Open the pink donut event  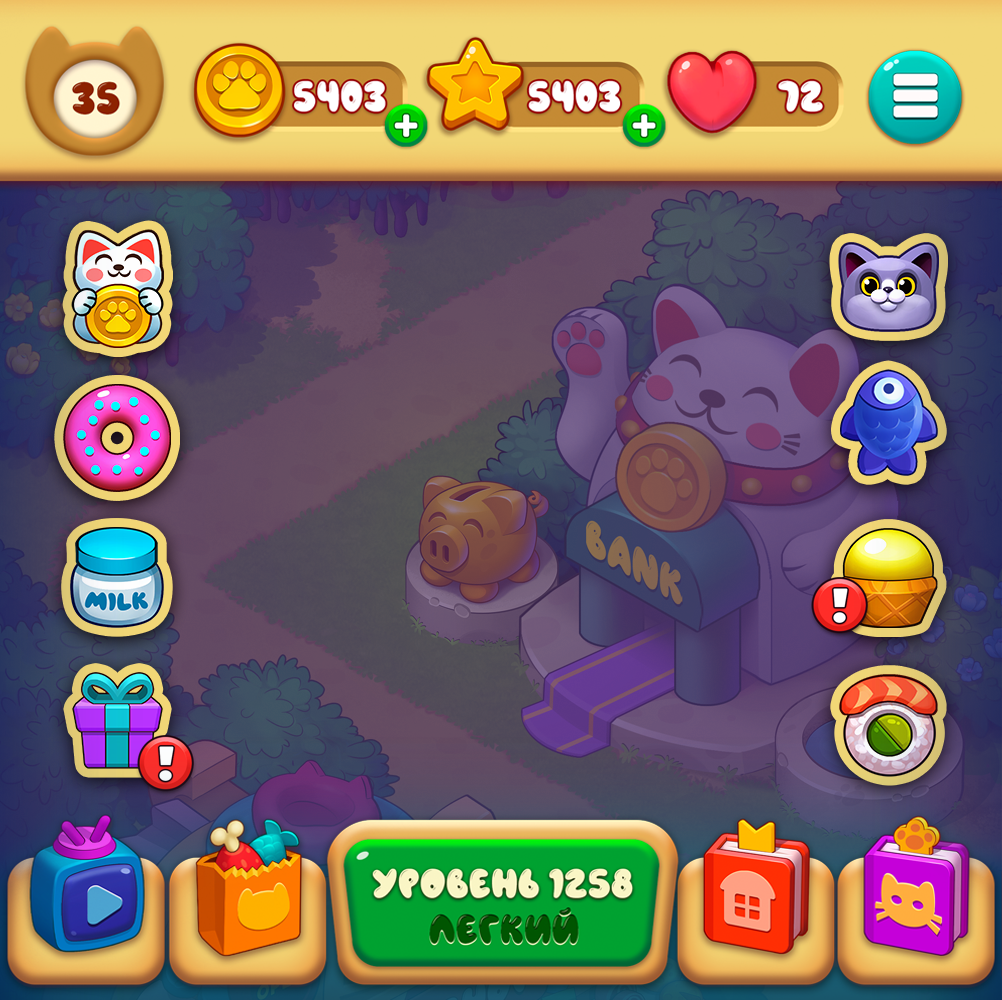tap(117, 437)
